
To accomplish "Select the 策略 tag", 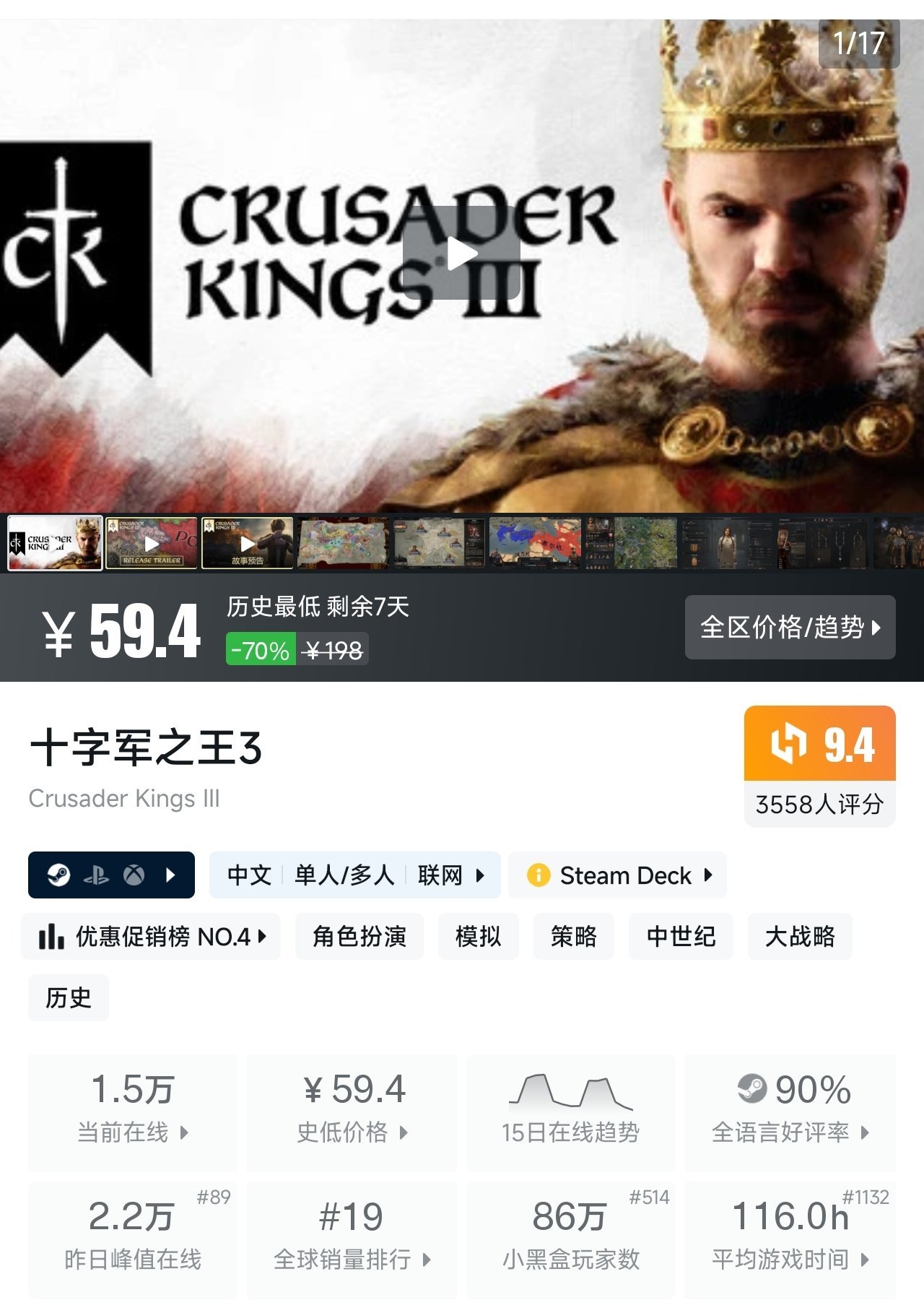I will (x=573, y=937).
